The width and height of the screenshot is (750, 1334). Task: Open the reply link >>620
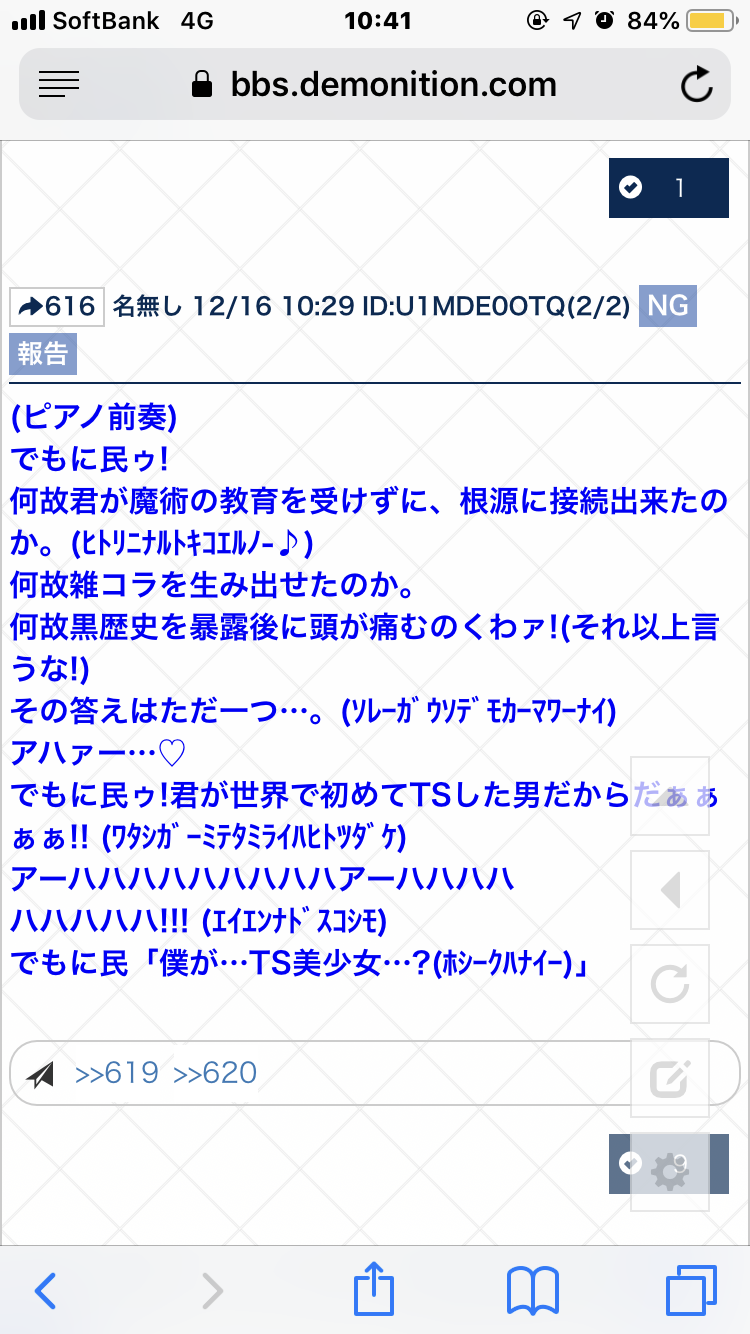(215, 1073)
